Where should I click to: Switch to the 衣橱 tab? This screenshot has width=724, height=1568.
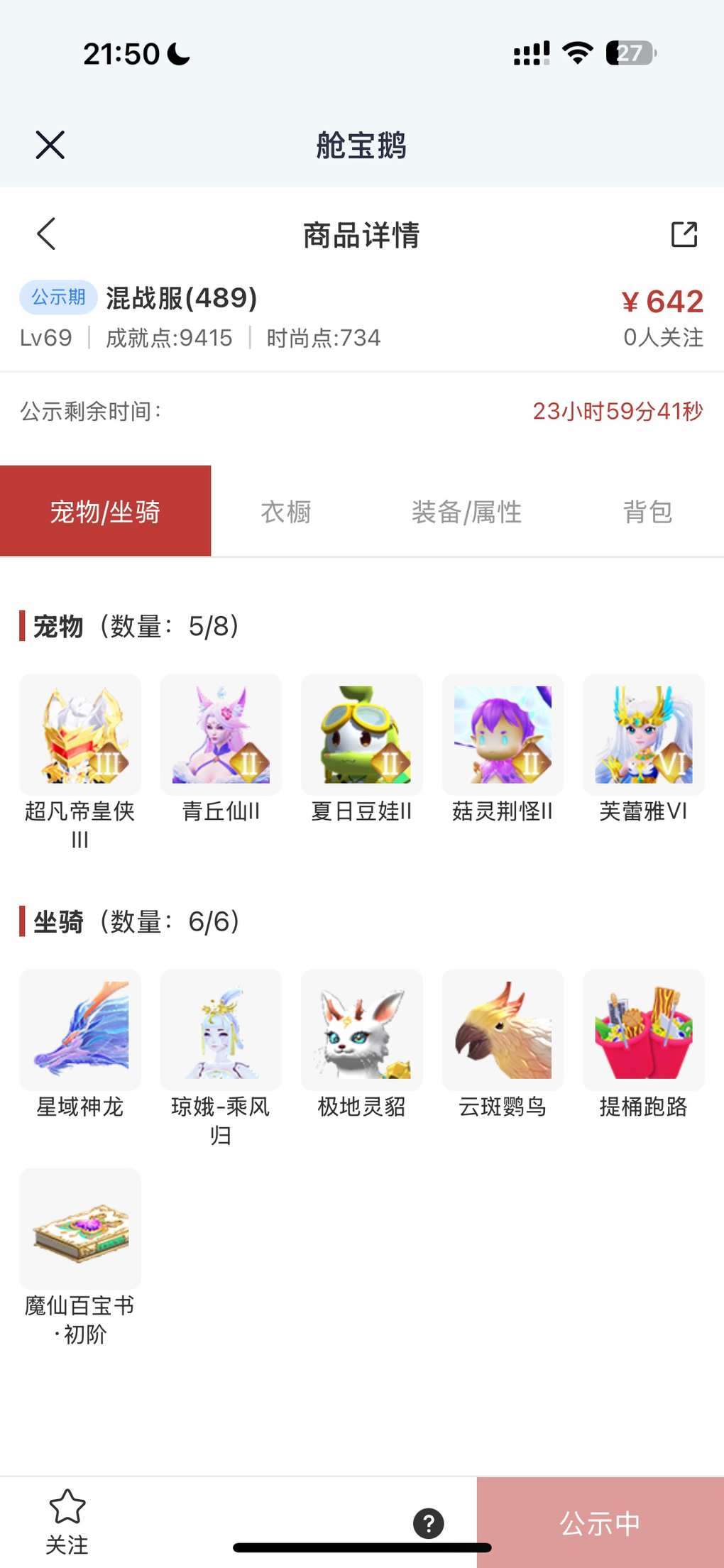click(x=286, y=511)
